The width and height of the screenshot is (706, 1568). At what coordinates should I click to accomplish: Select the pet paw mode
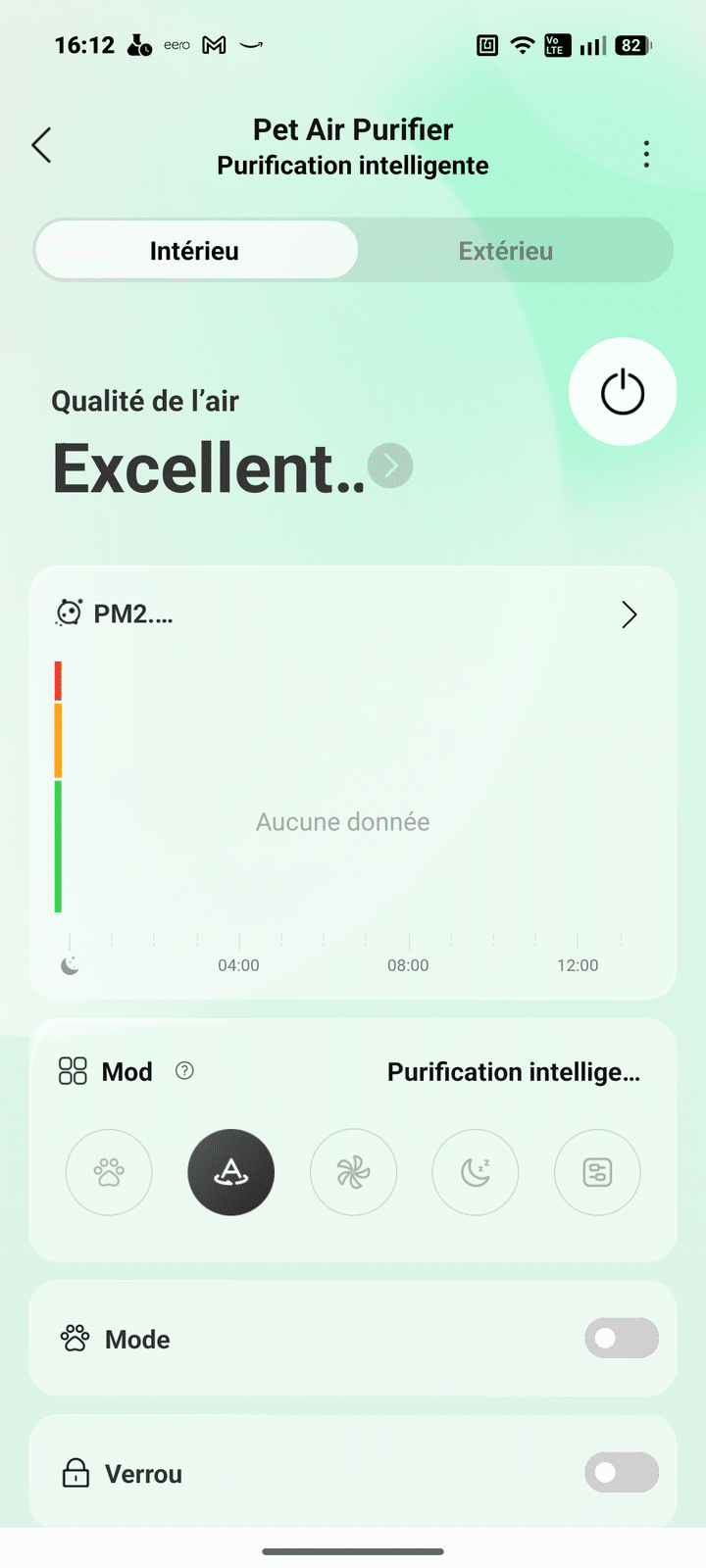pyautogui.click(x=109, y=1172)
